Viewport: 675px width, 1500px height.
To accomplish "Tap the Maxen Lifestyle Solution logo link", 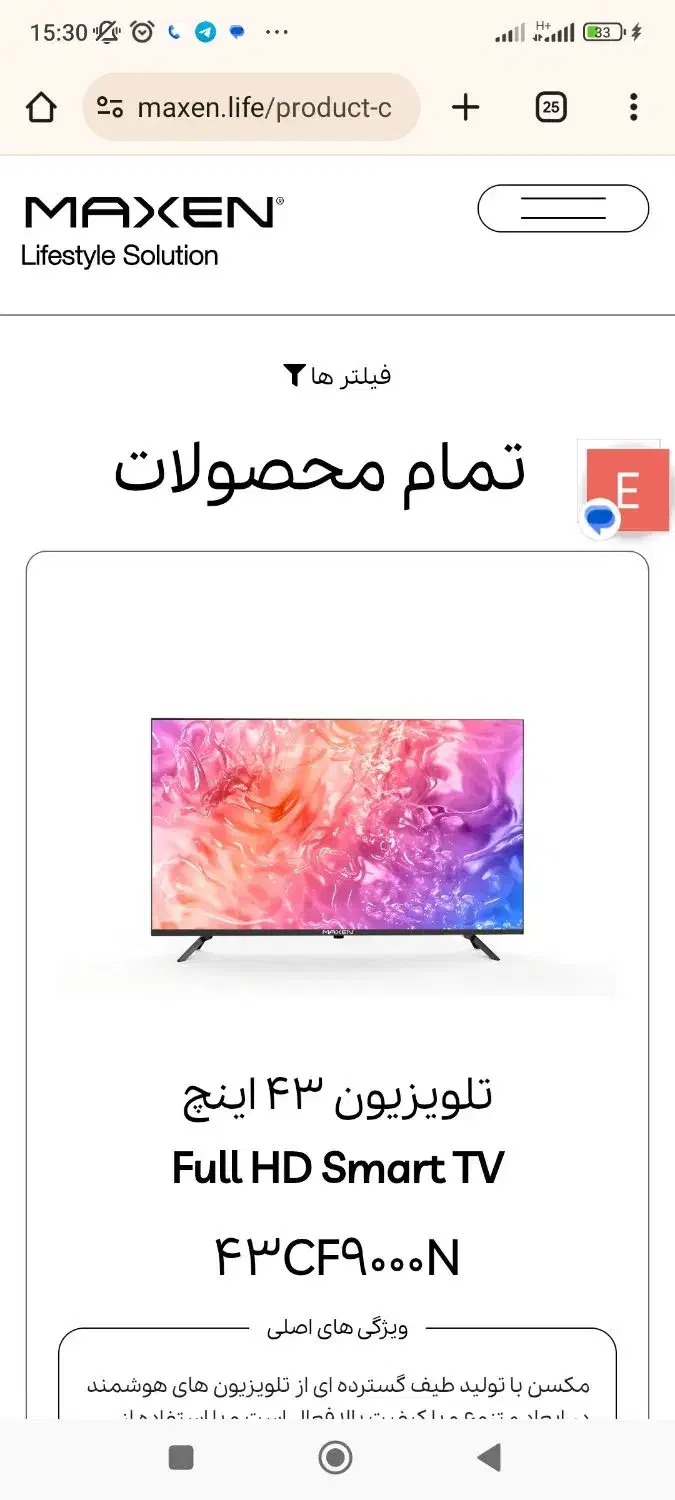I will [150, 231].
